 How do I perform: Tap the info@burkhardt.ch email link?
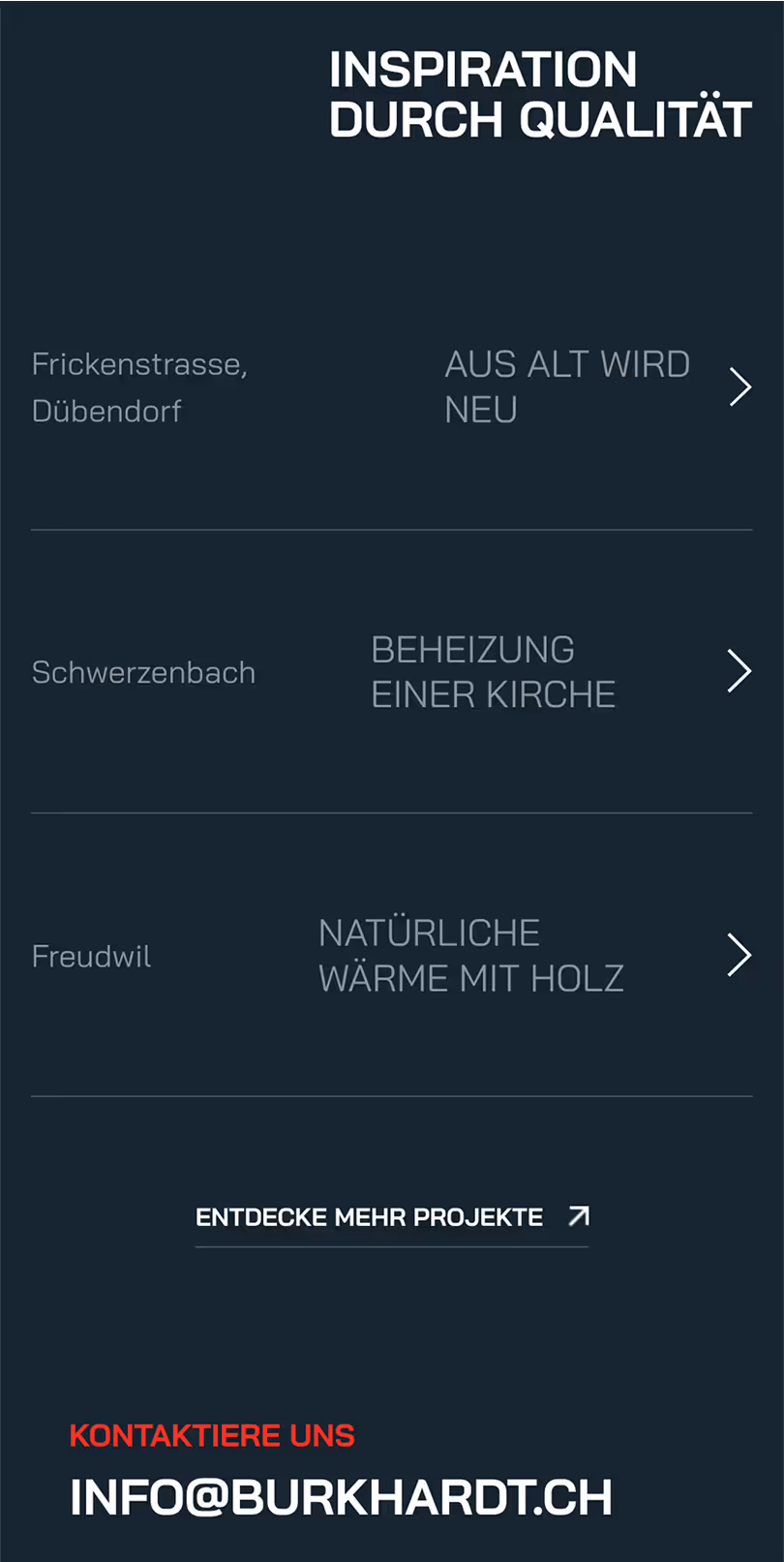(341, 1497)
